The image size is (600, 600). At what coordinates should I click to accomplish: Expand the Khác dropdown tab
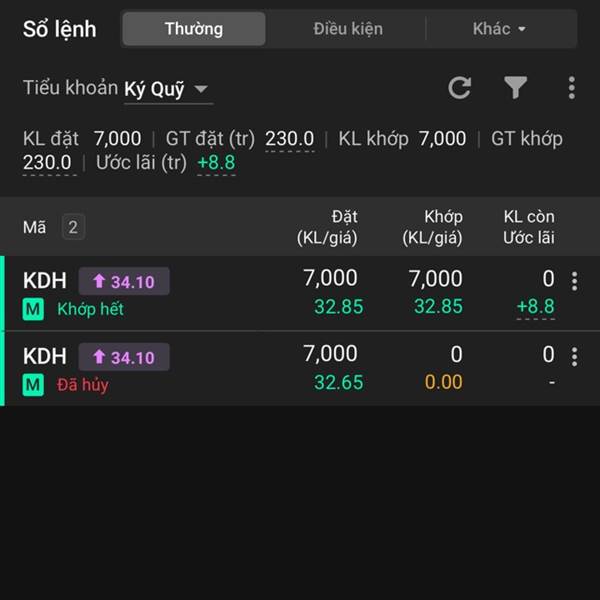tap(499, 29)
